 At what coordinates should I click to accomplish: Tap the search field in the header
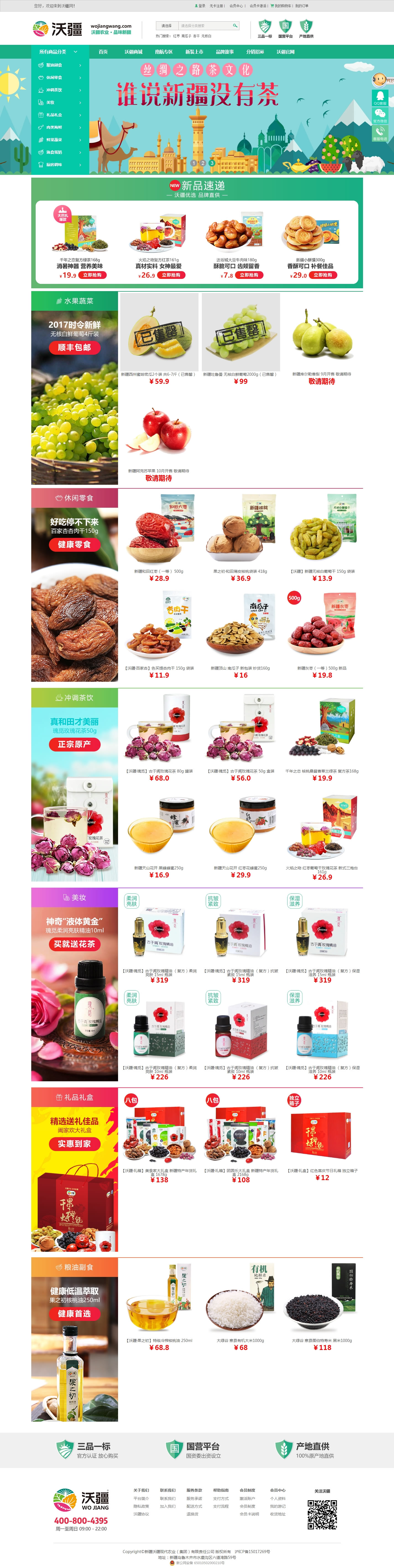[204, 25]
